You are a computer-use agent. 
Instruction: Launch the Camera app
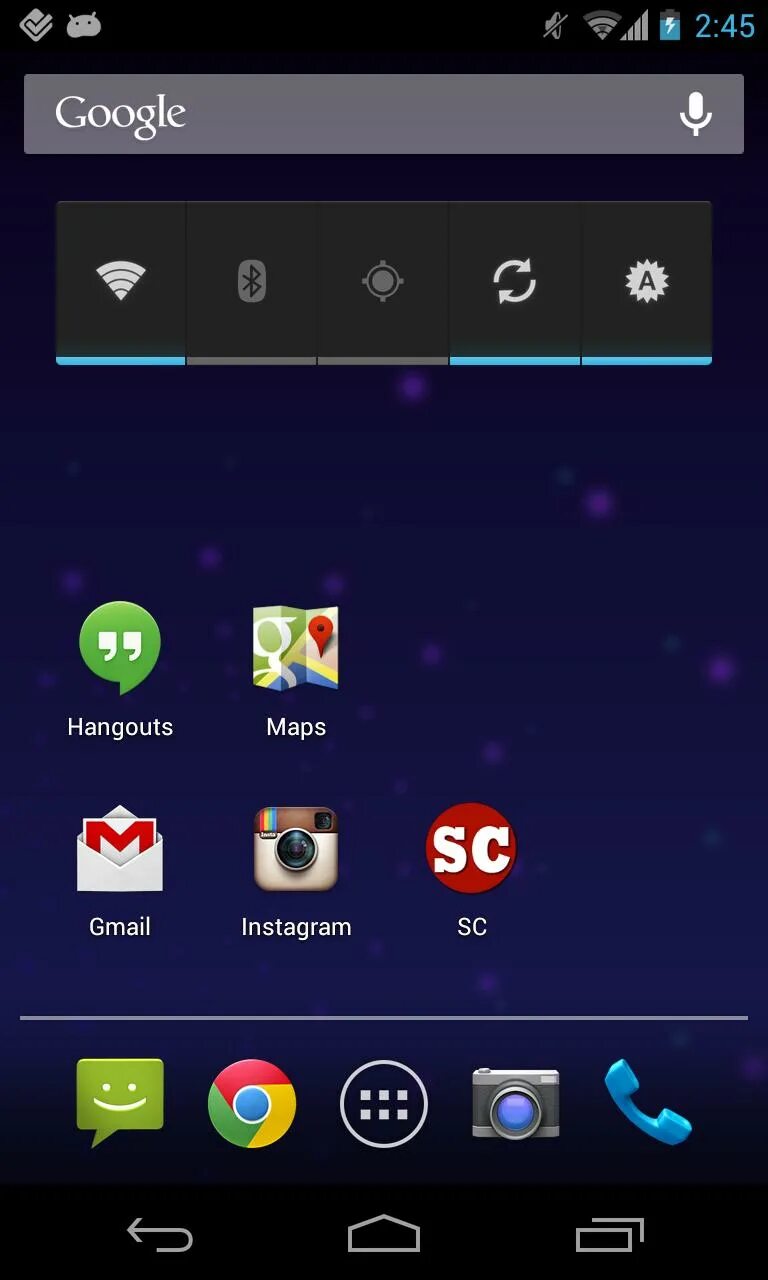coord(515,1103)
